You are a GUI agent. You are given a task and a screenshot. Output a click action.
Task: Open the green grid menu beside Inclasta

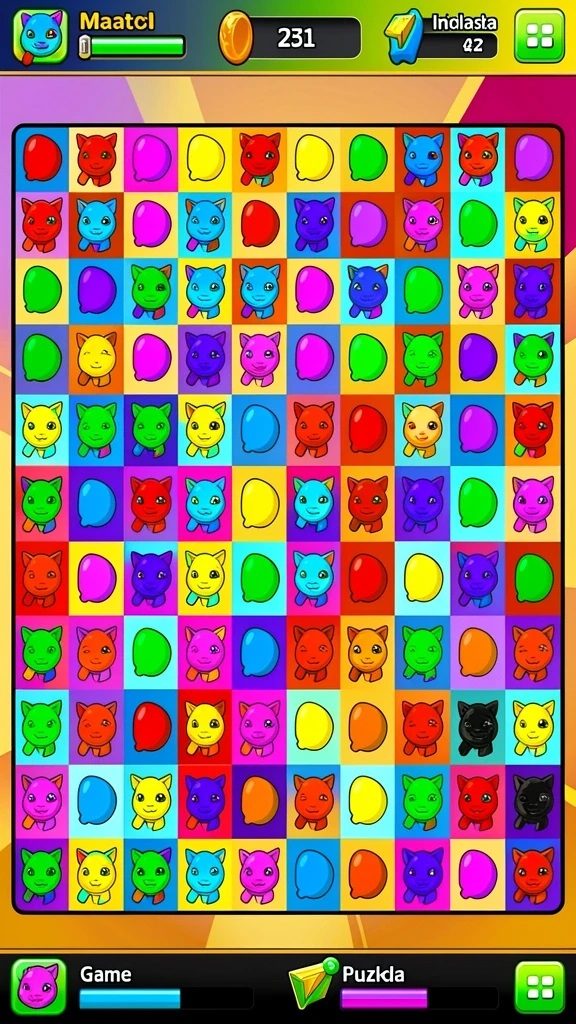click(539, 36)
